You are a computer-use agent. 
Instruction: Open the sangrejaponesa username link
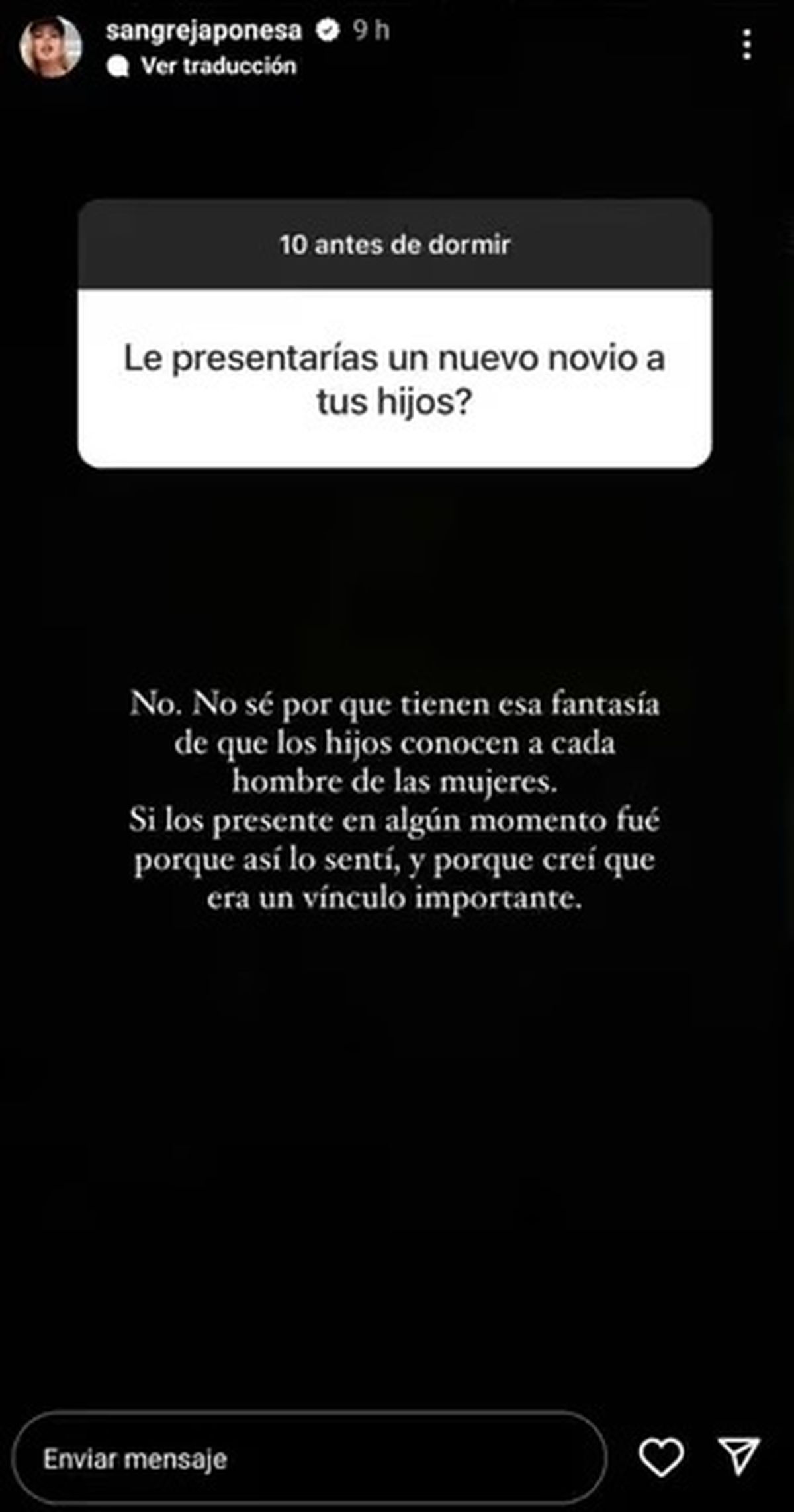[204, 30]
